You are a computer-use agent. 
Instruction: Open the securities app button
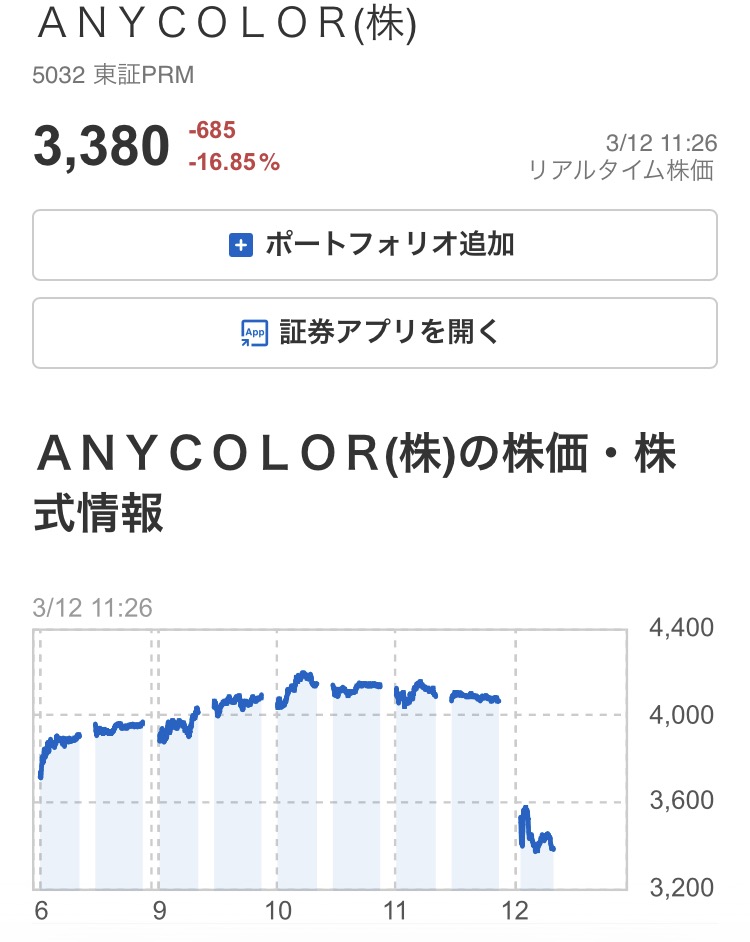(x=374, y=333)
